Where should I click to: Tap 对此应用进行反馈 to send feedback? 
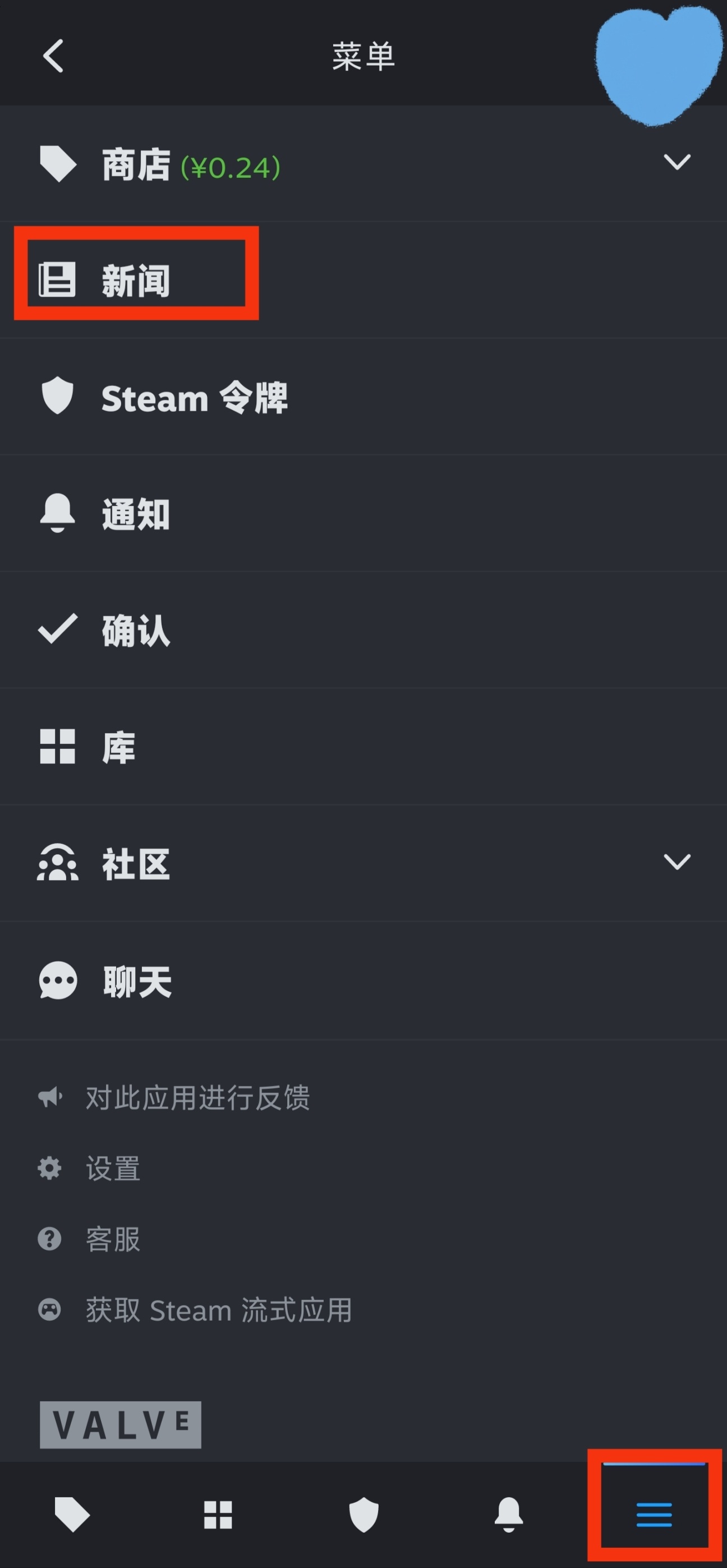point(197,1097)
